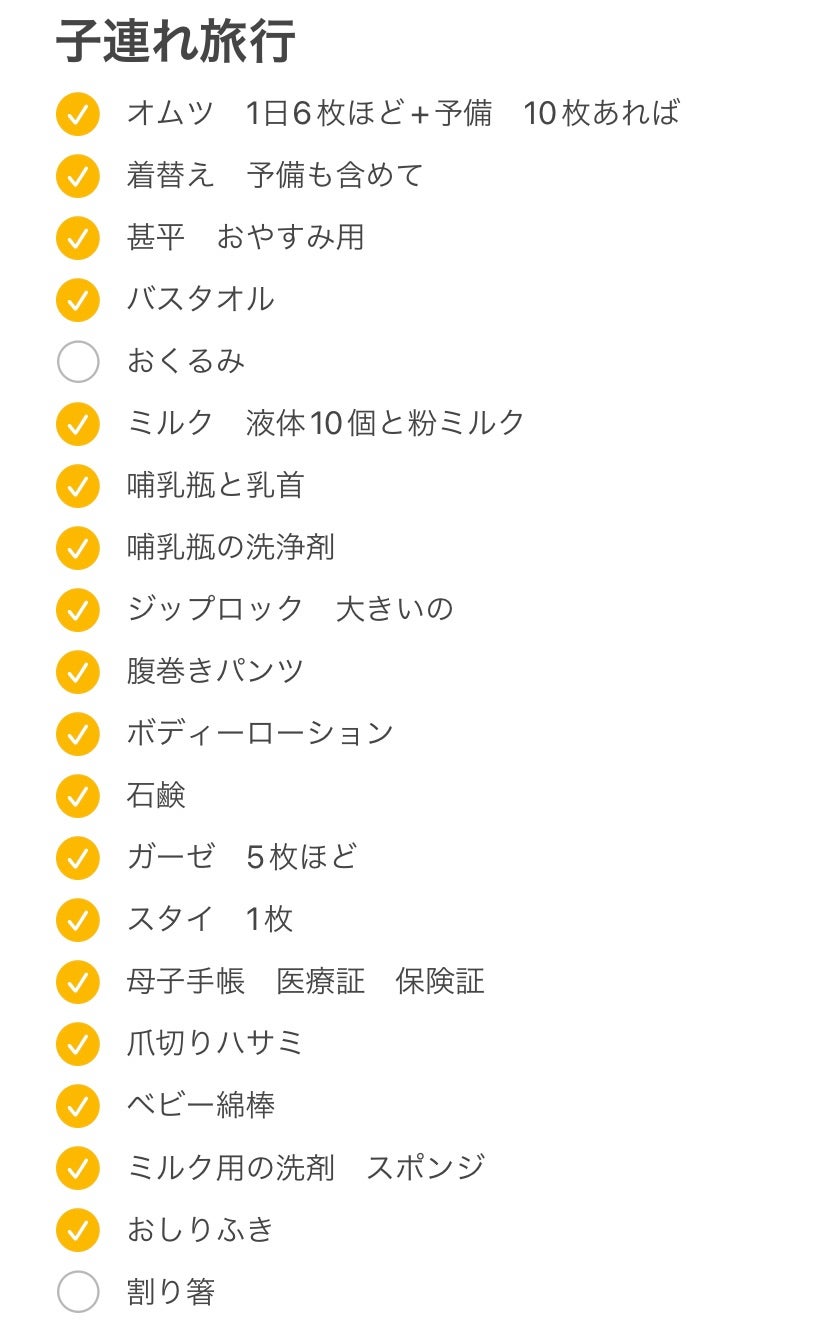Screen dimensions: 828x1339
Task: Uncheck the ボディーローション item
Action: coord(77,733)
